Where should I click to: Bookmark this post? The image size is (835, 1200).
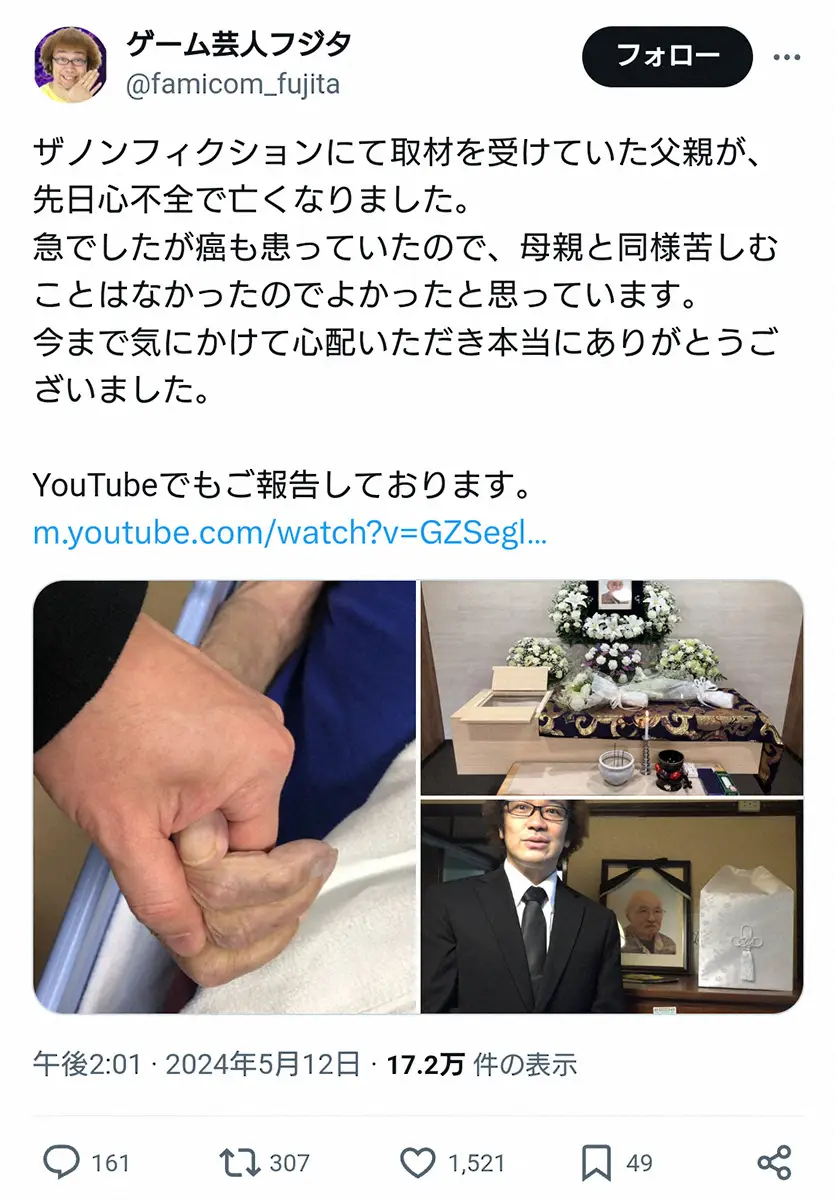point(596,1162)
